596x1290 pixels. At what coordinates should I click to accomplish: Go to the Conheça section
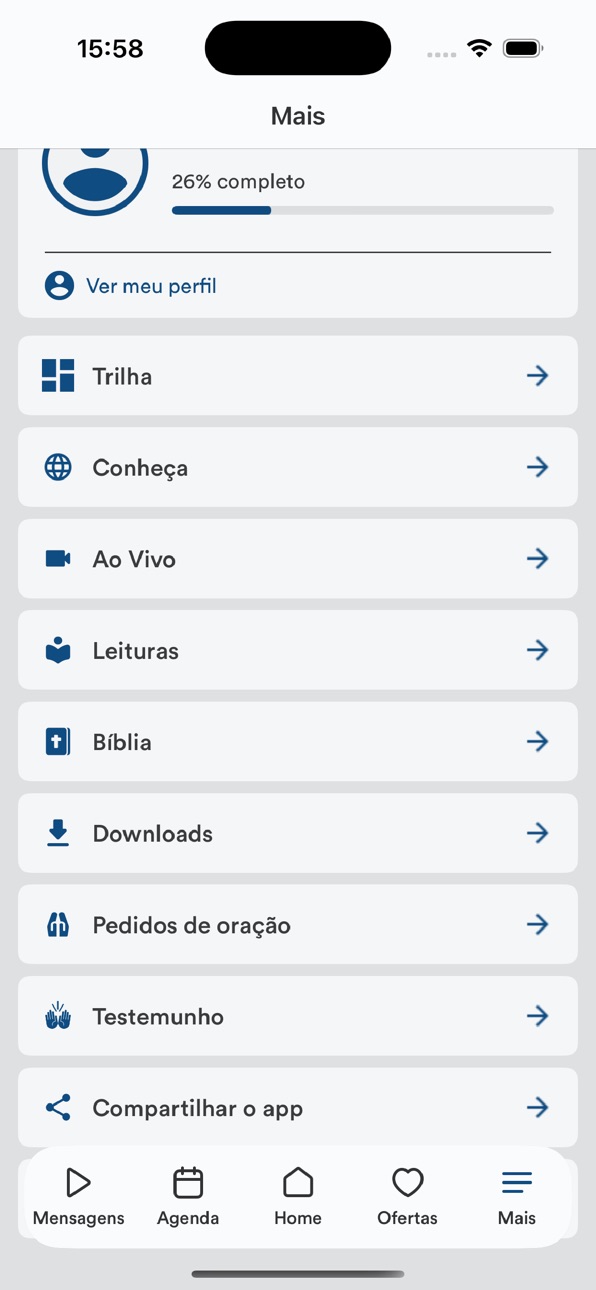[298, 467]
